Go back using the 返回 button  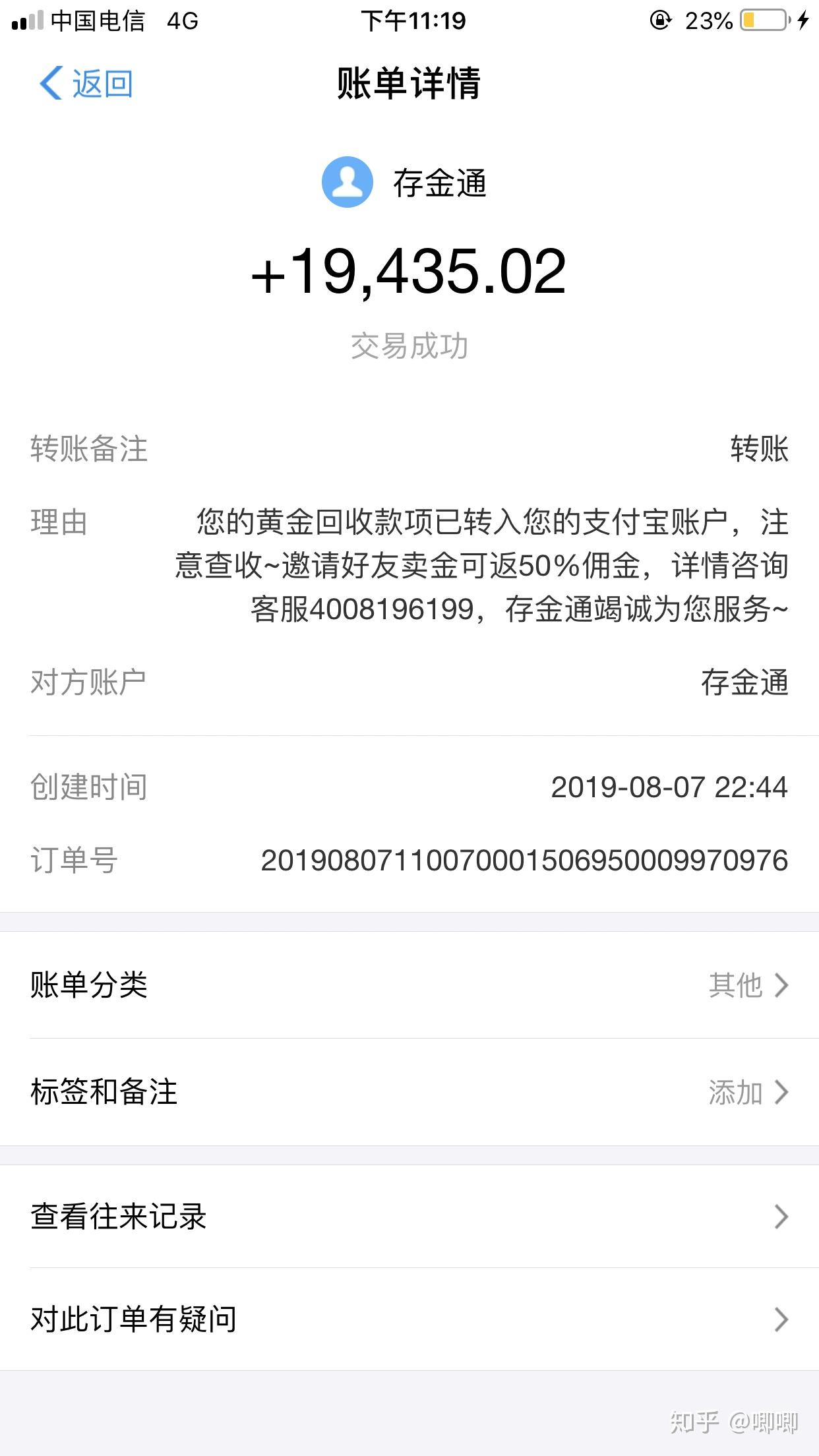click(x=86, y=84)
